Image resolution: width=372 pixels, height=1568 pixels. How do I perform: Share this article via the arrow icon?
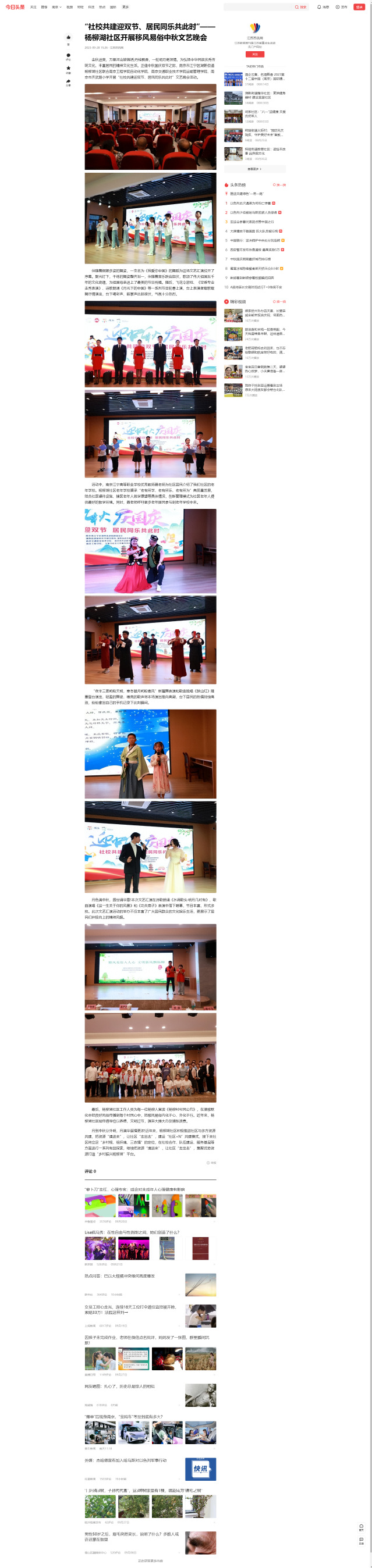[68, 81]
